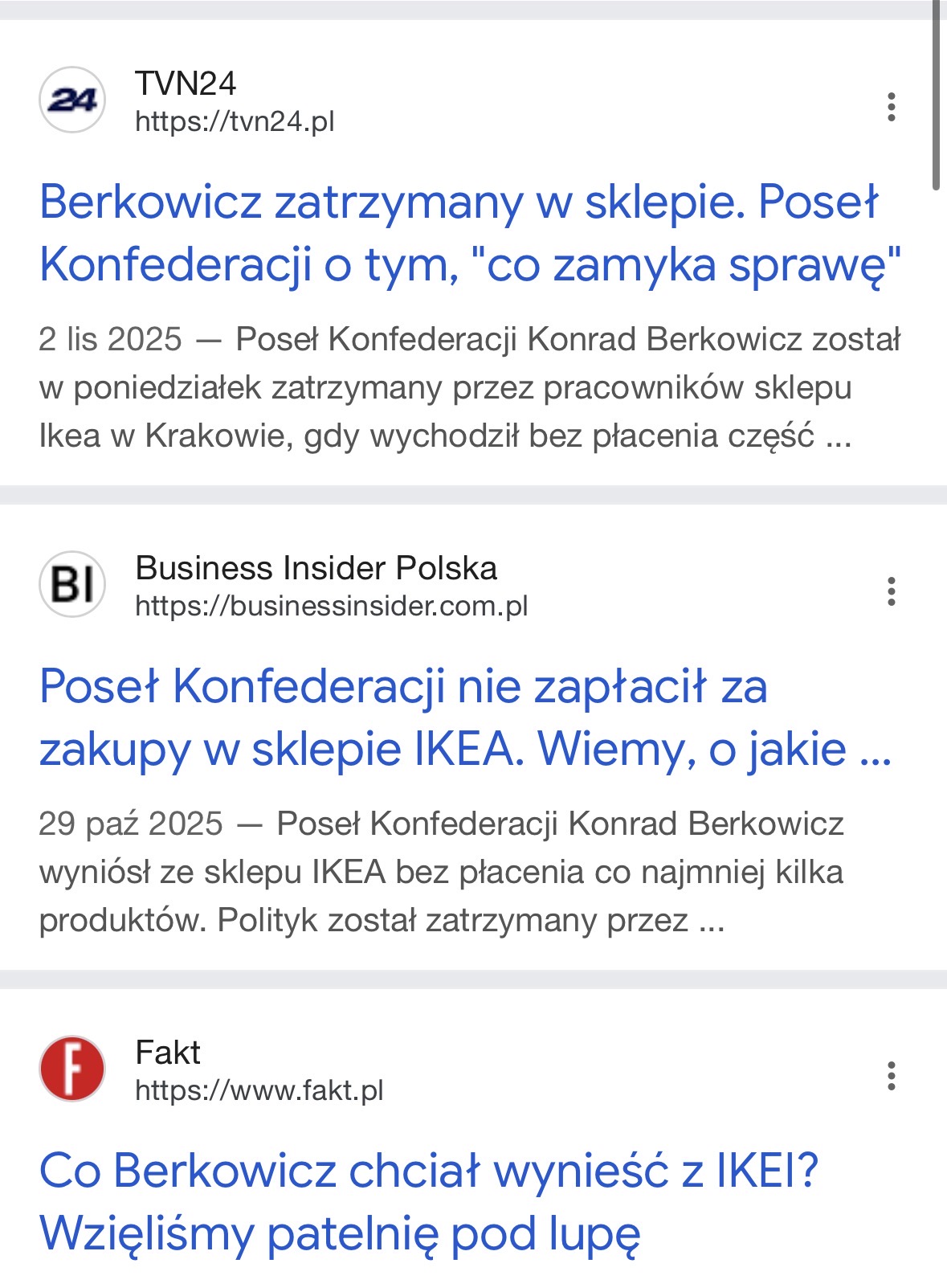Open the overflow menu for Fakt result
This screenshot has height=1288, width=947.
tap(891, 1076)
